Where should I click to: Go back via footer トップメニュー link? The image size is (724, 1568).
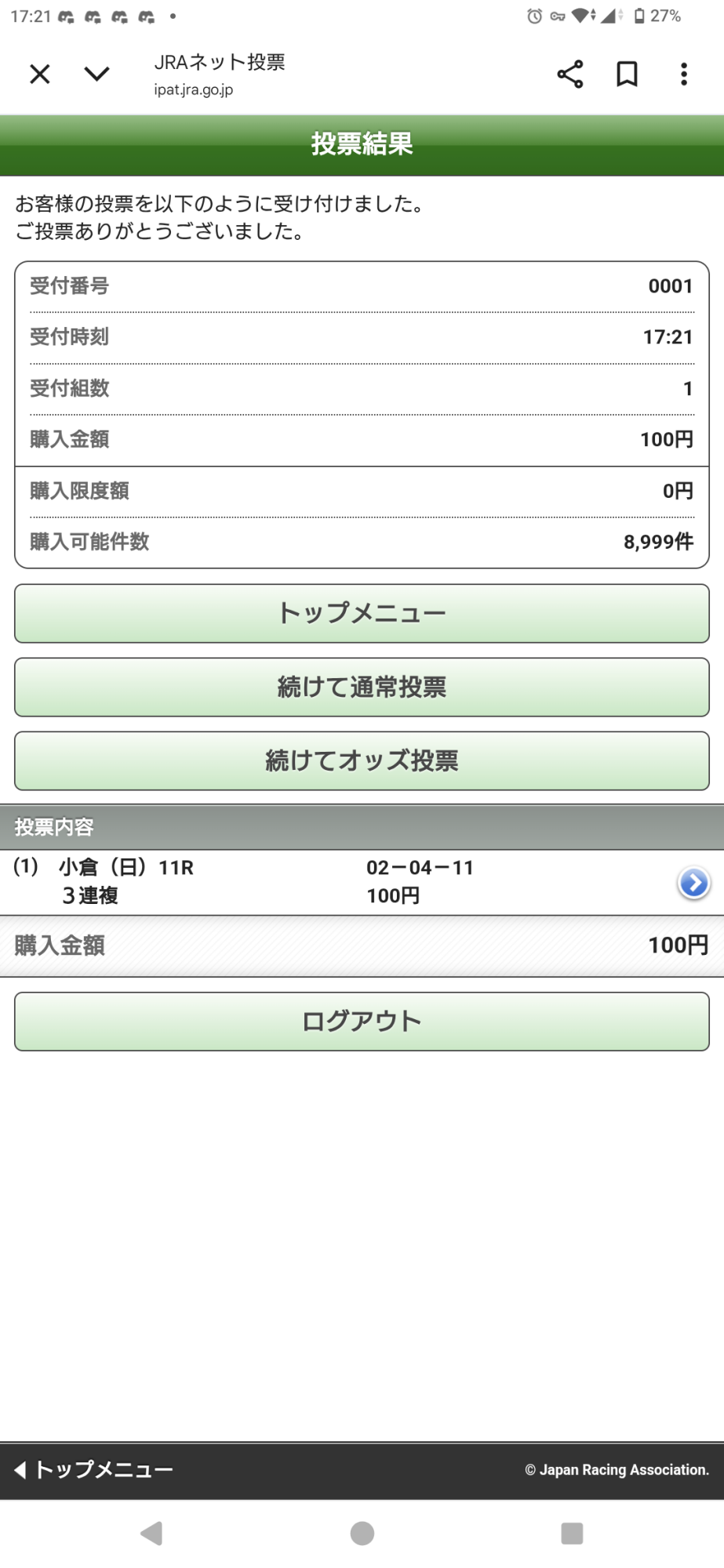(93, 1469)
